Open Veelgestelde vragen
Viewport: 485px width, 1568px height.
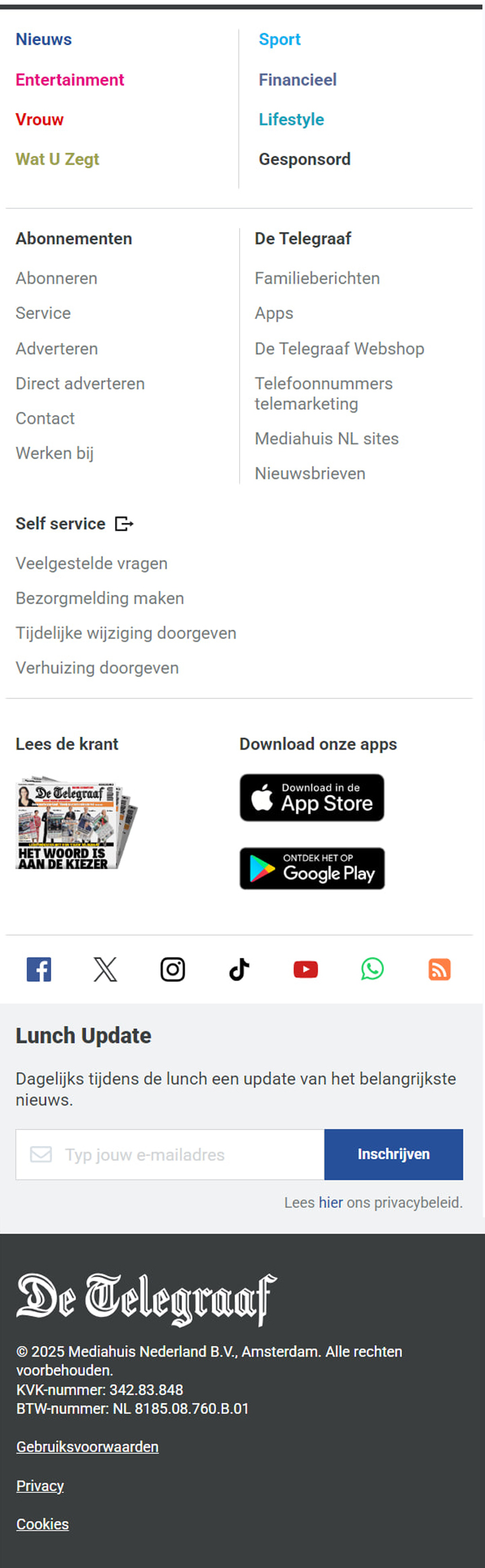pyautogui.click(x=92, y=563)
